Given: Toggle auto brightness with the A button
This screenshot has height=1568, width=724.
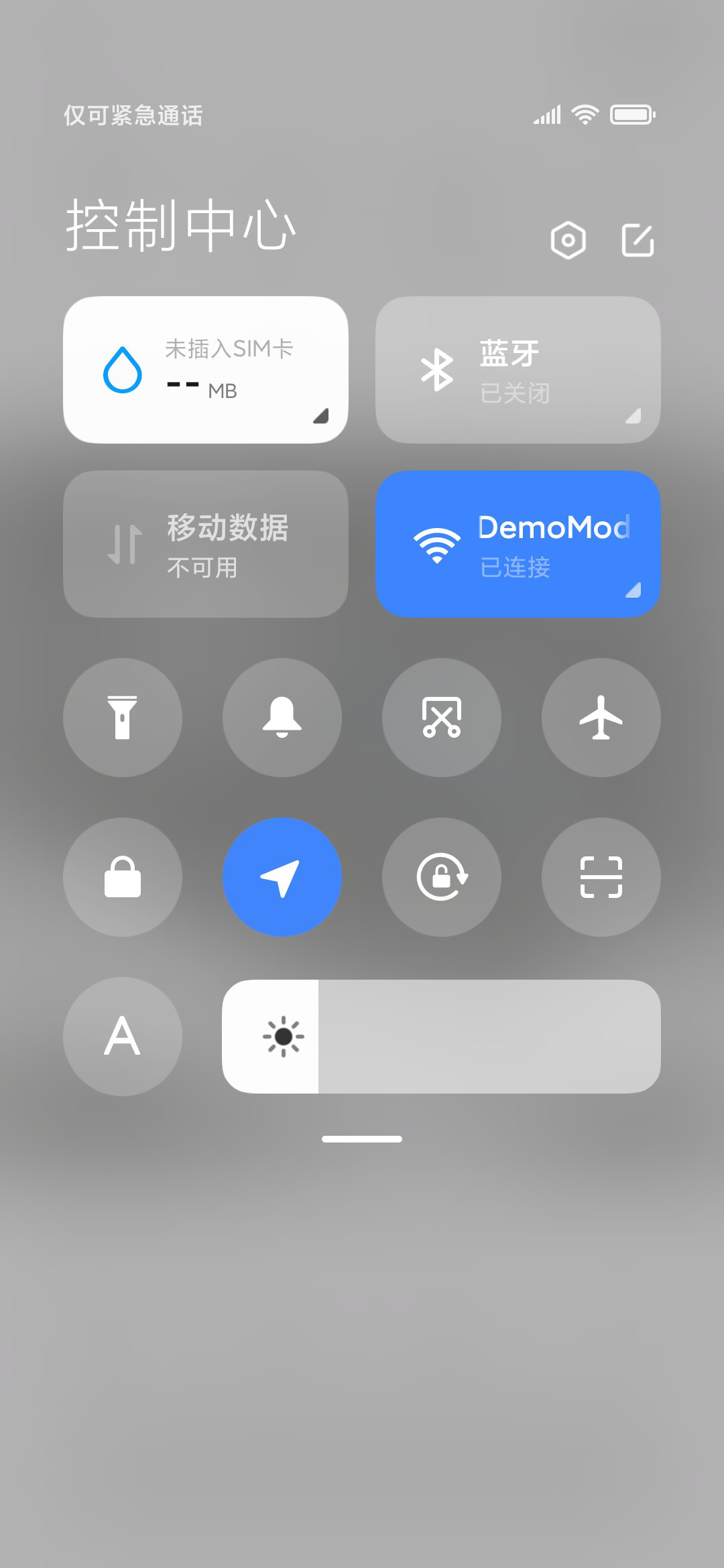Looking at the screenshot, I should click(123, 1037).
